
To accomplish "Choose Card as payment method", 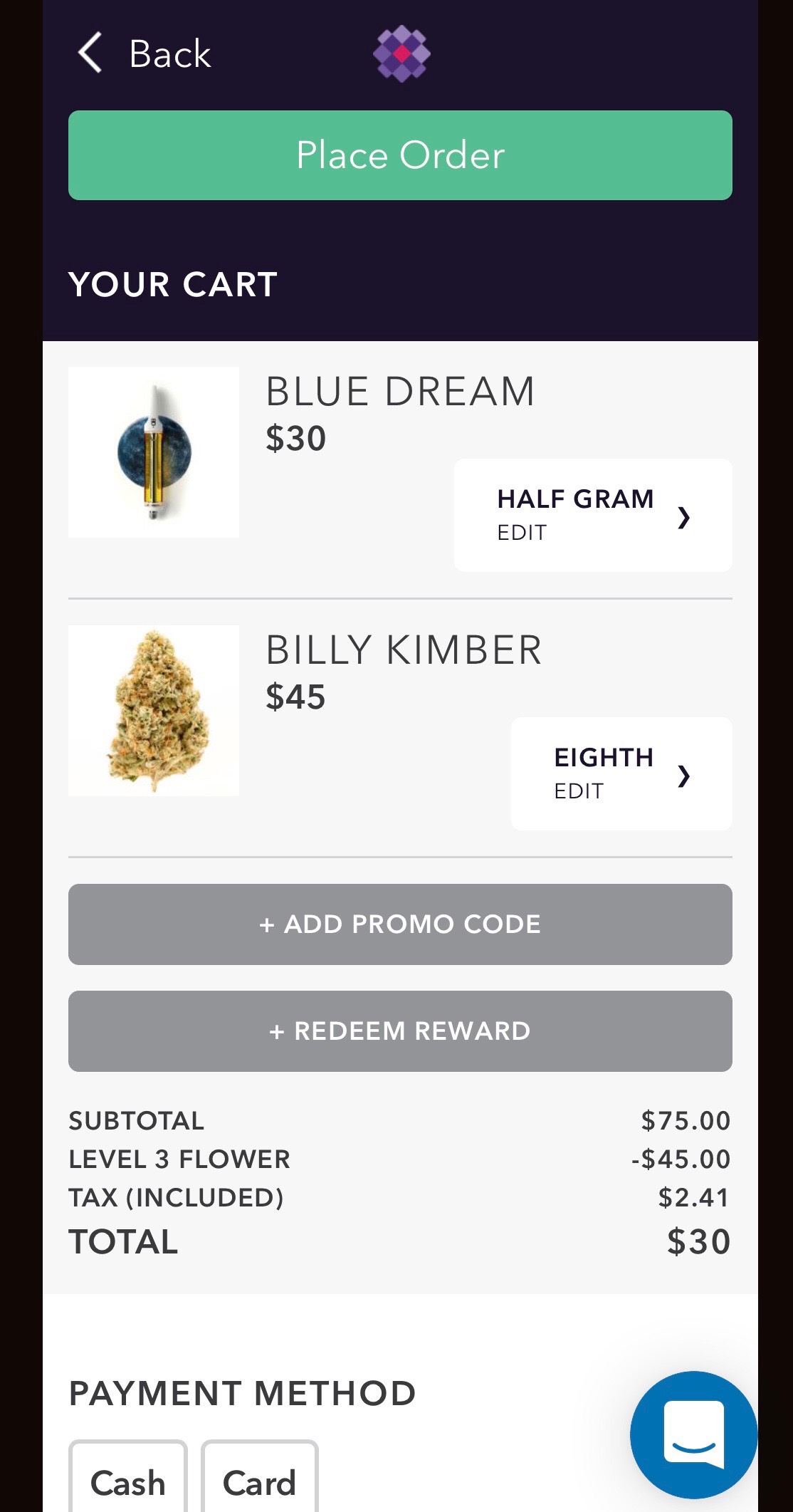I will coord(260,1478).
